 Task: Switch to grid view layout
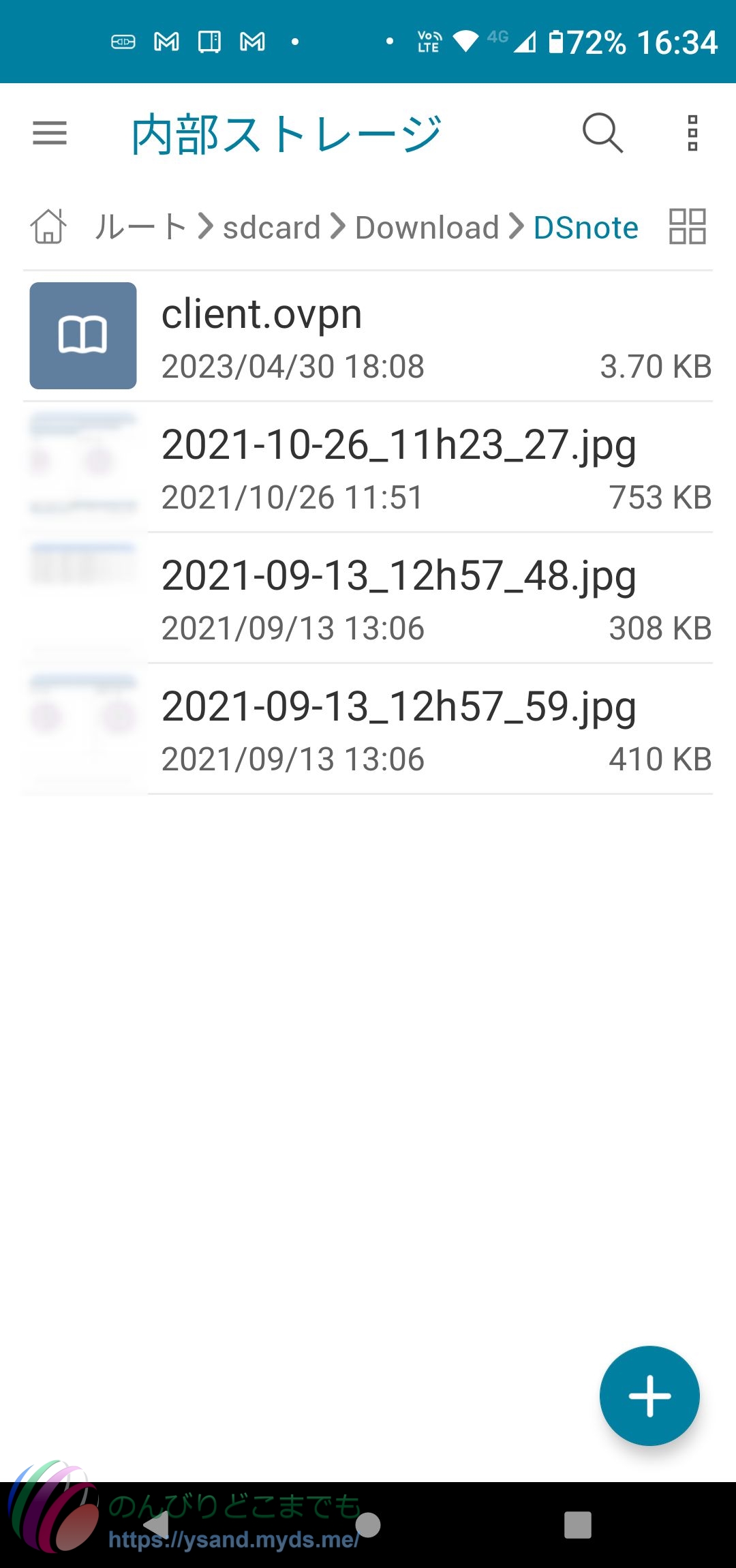pos(687,227)
